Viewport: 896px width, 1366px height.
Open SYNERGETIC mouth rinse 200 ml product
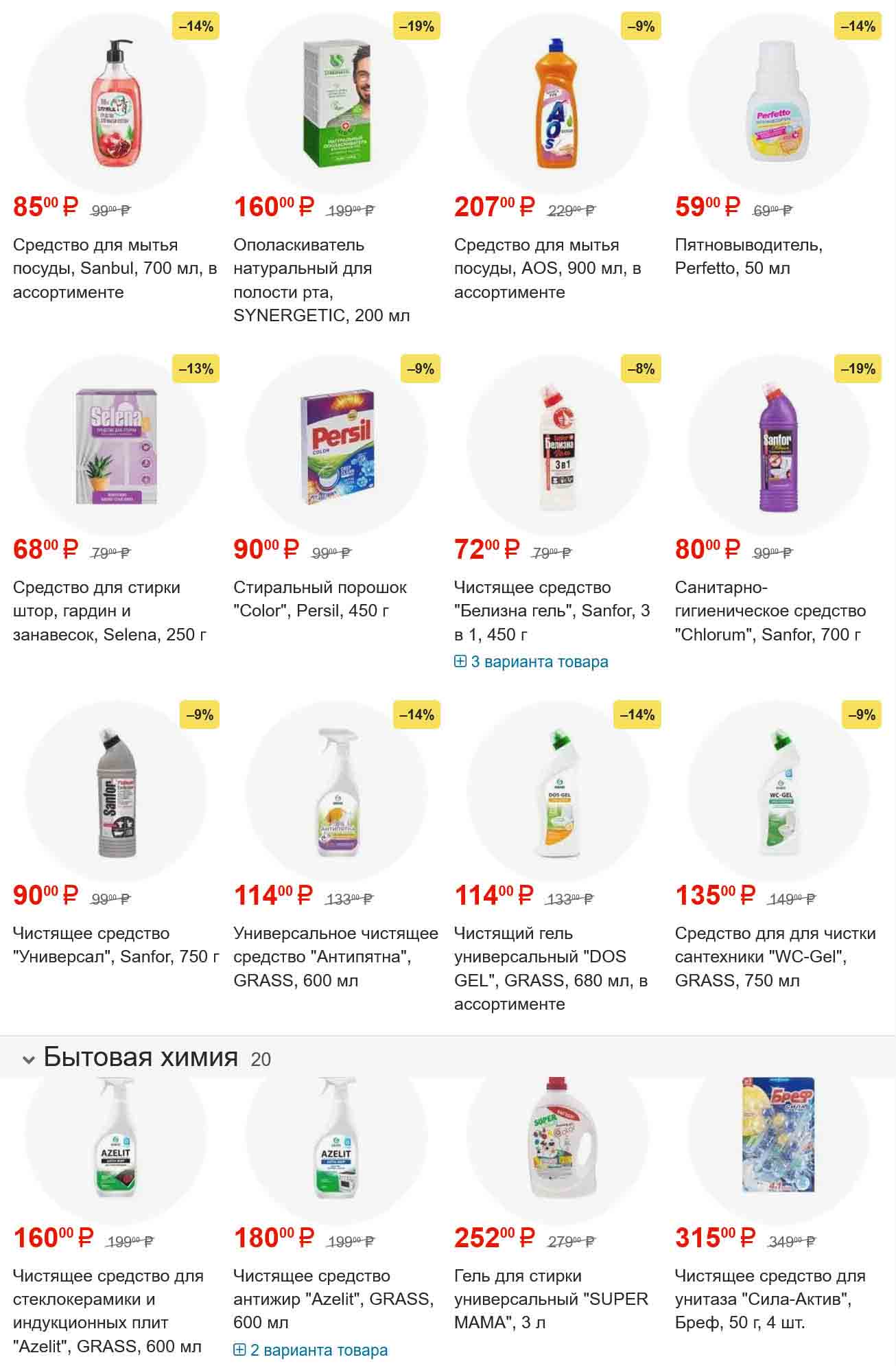pyautogui.click(x=321, y=280)
